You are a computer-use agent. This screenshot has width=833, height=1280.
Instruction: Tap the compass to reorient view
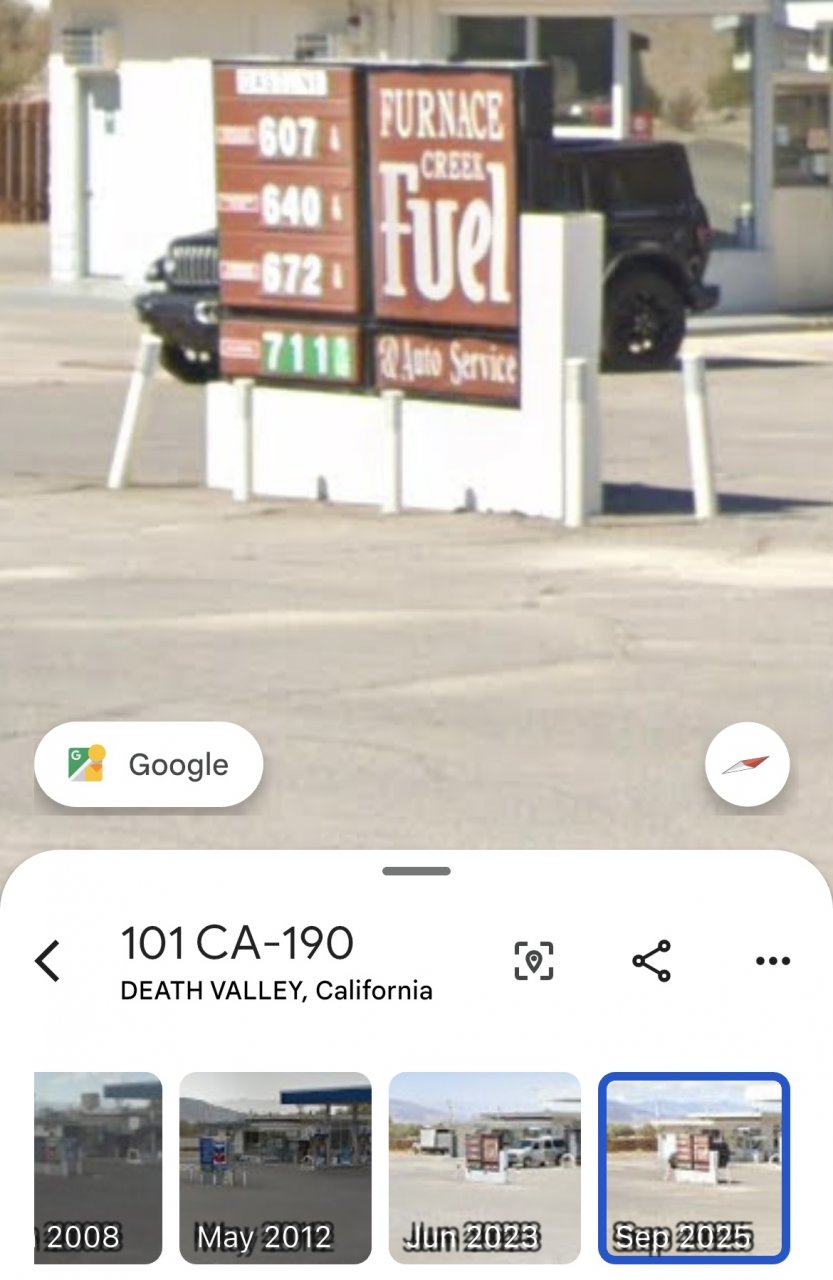(x=747, y=765)
